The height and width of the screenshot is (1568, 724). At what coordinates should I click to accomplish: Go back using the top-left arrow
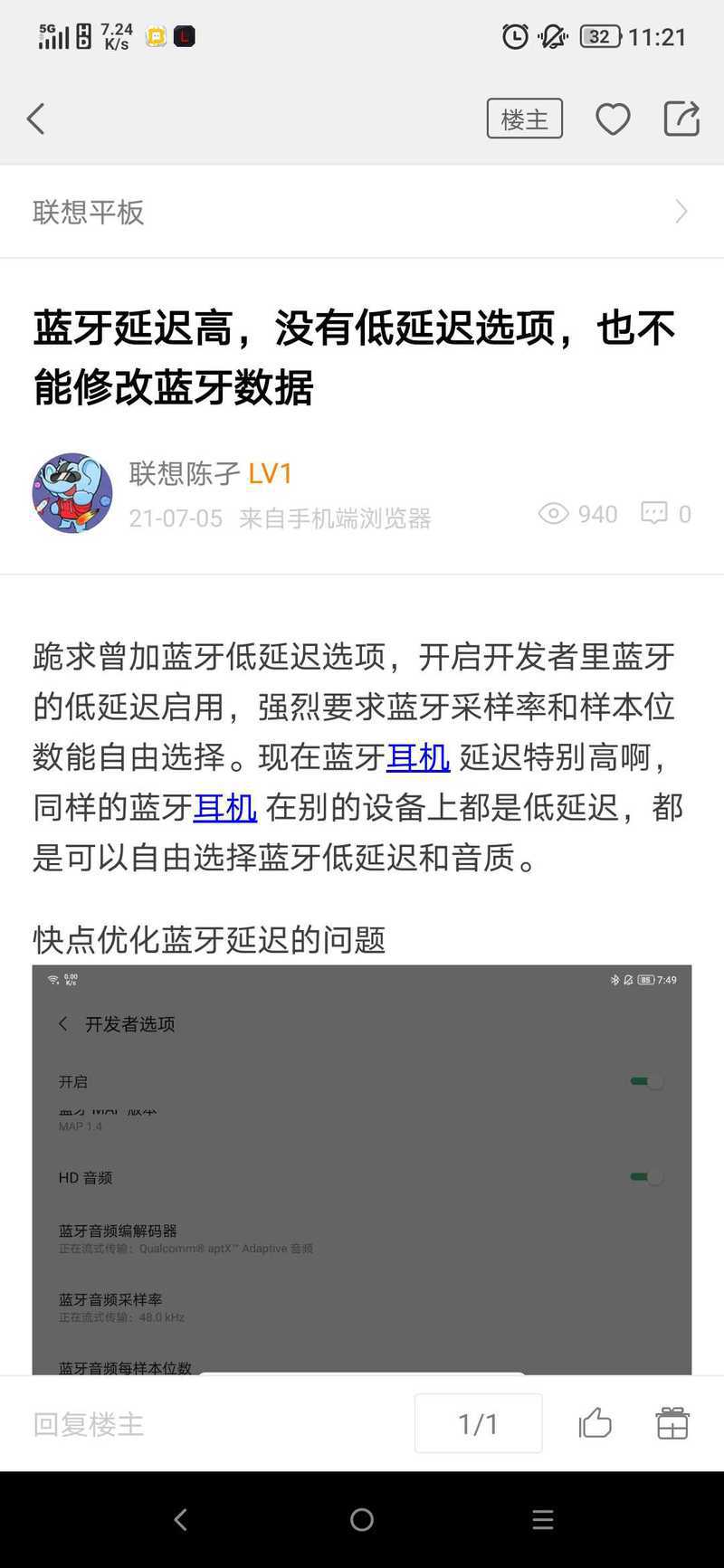pyautogui.click(x=36, y=119)
